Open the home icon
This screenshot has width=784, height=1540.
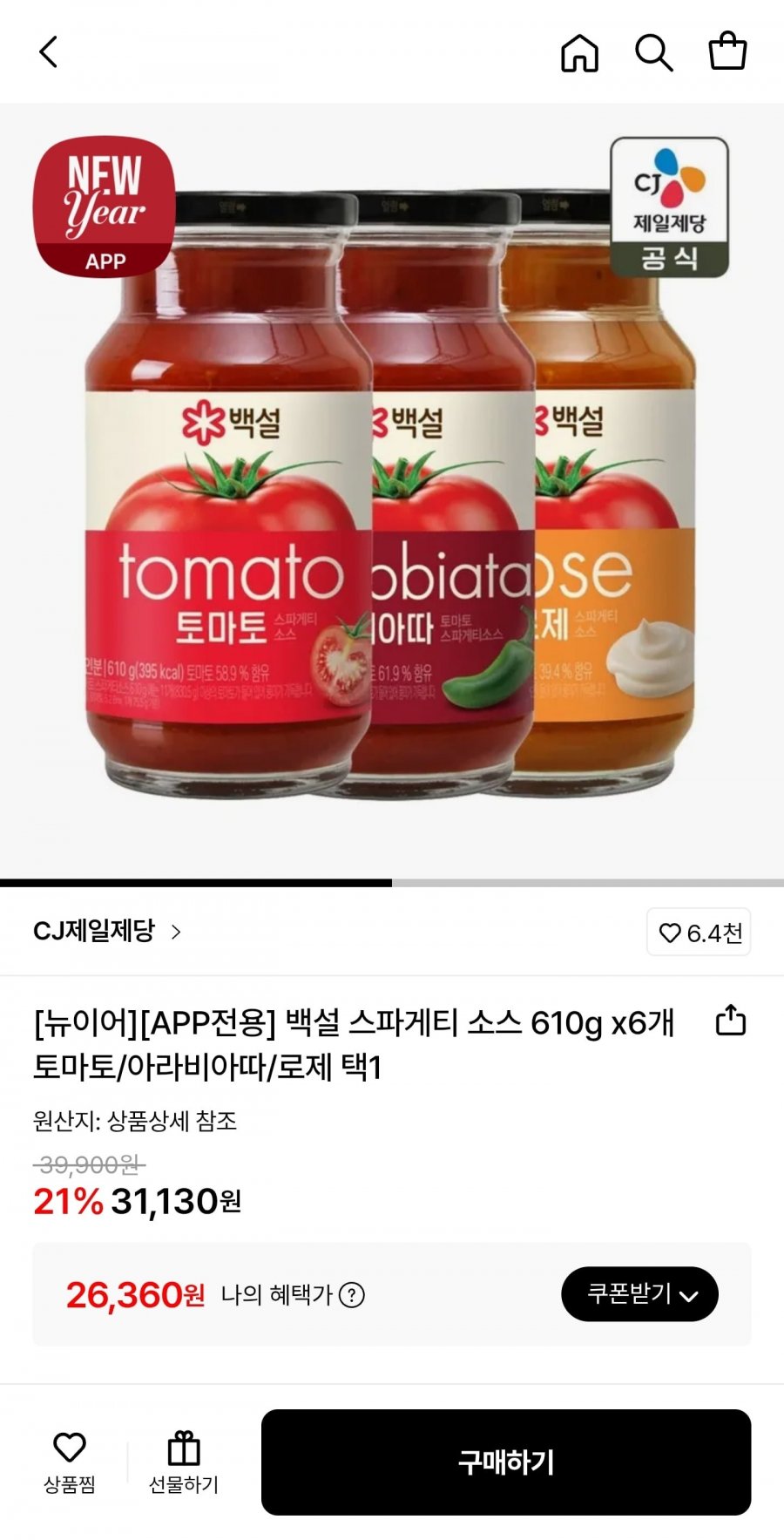coord(579,52)
